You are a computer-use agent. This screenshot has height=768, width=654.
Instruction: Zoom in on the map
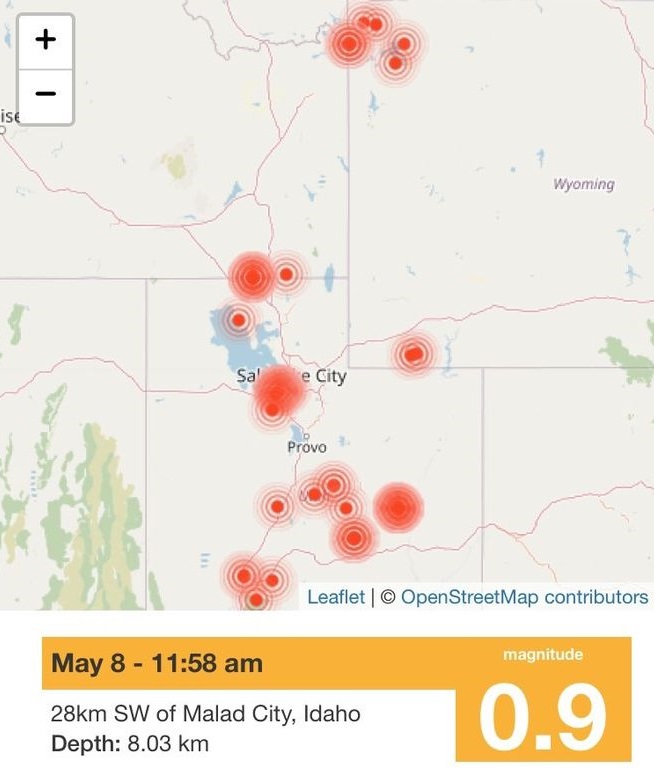click(x=46, y=41)
